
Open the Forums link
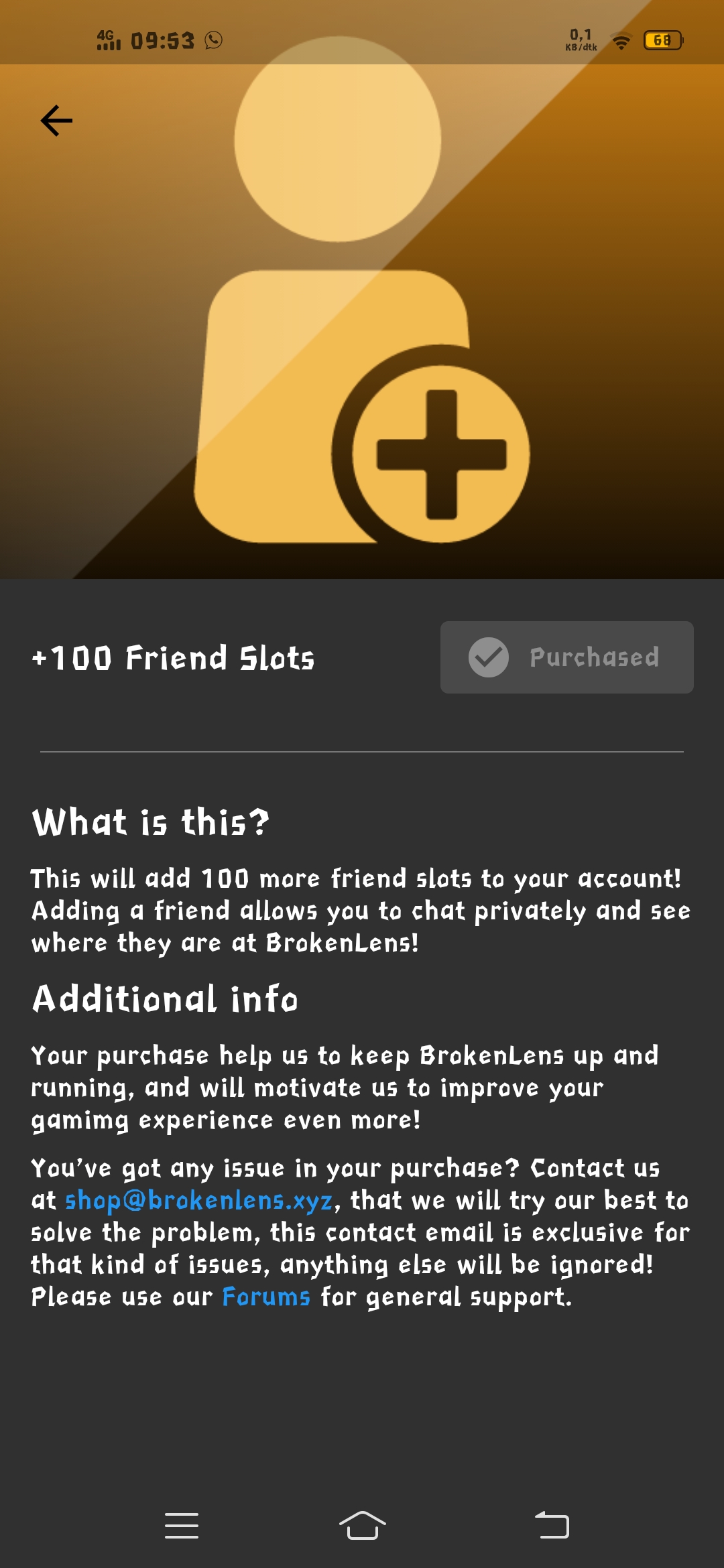point(266,1297)
